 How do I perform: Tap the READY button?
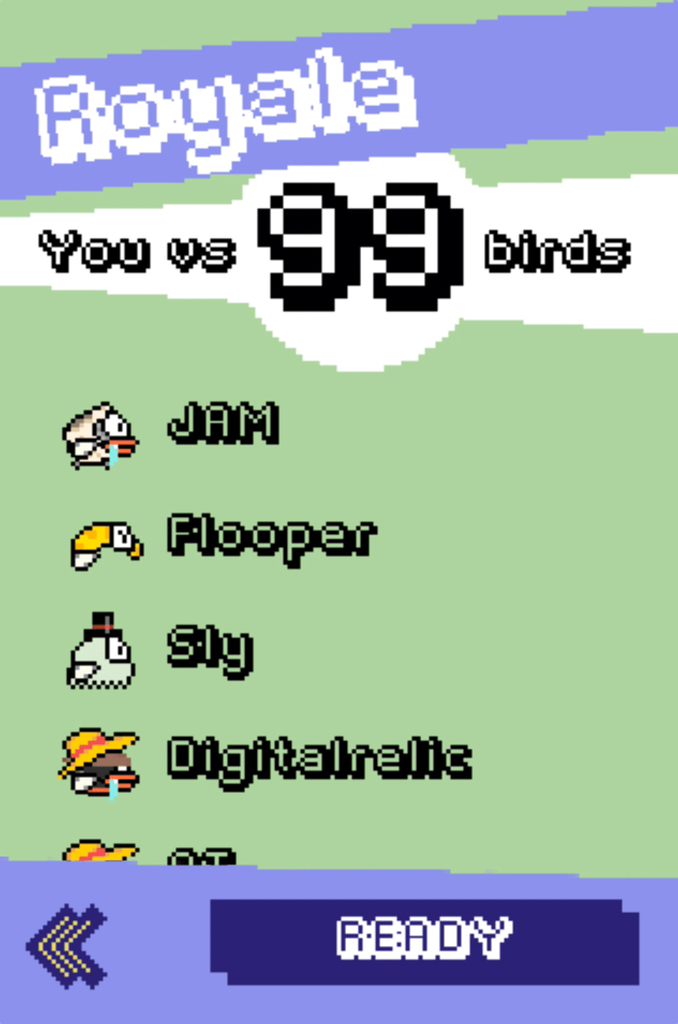[424, 939]
